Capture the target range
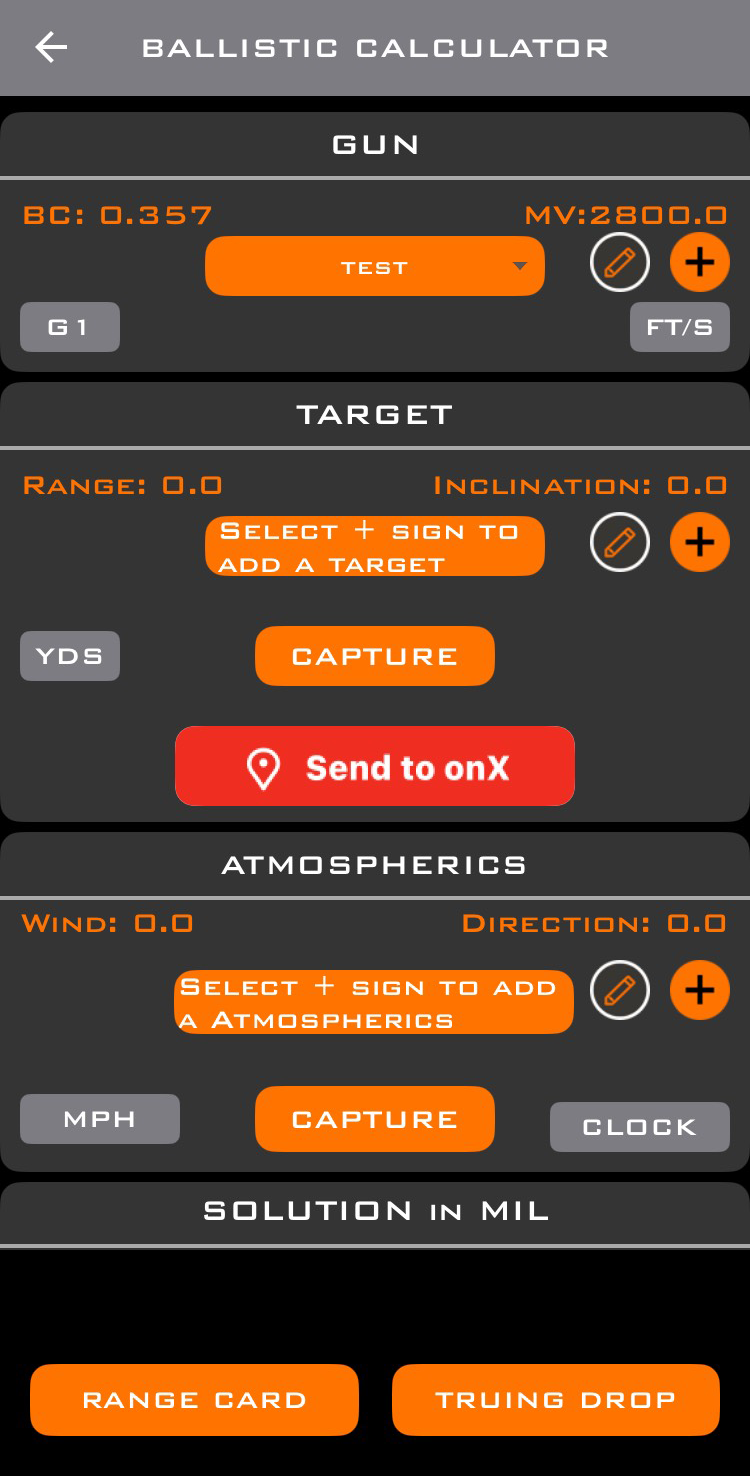The image size is (750, 1476). (375, 656)
